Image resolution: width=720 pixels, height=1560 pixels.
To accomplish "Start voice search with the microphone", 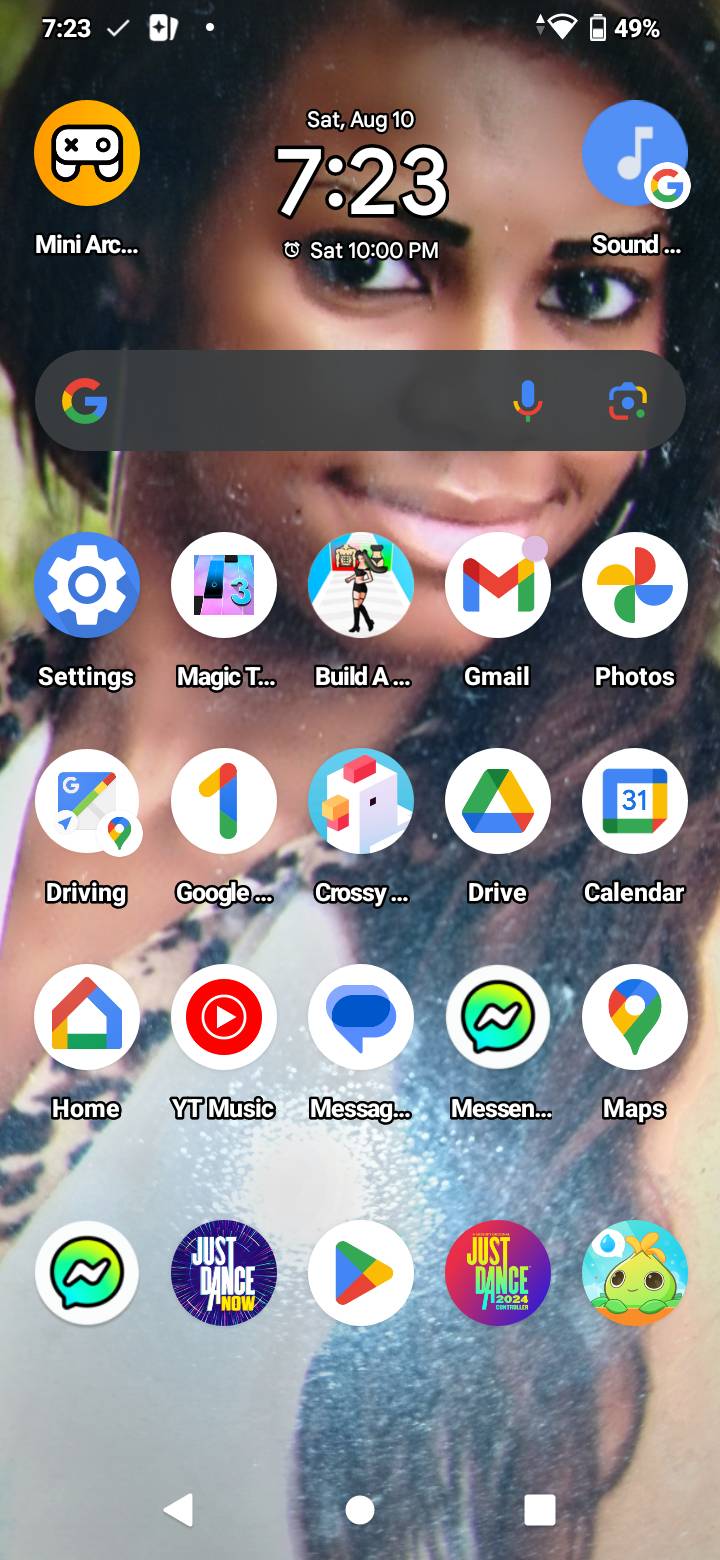I will [528, 401].
